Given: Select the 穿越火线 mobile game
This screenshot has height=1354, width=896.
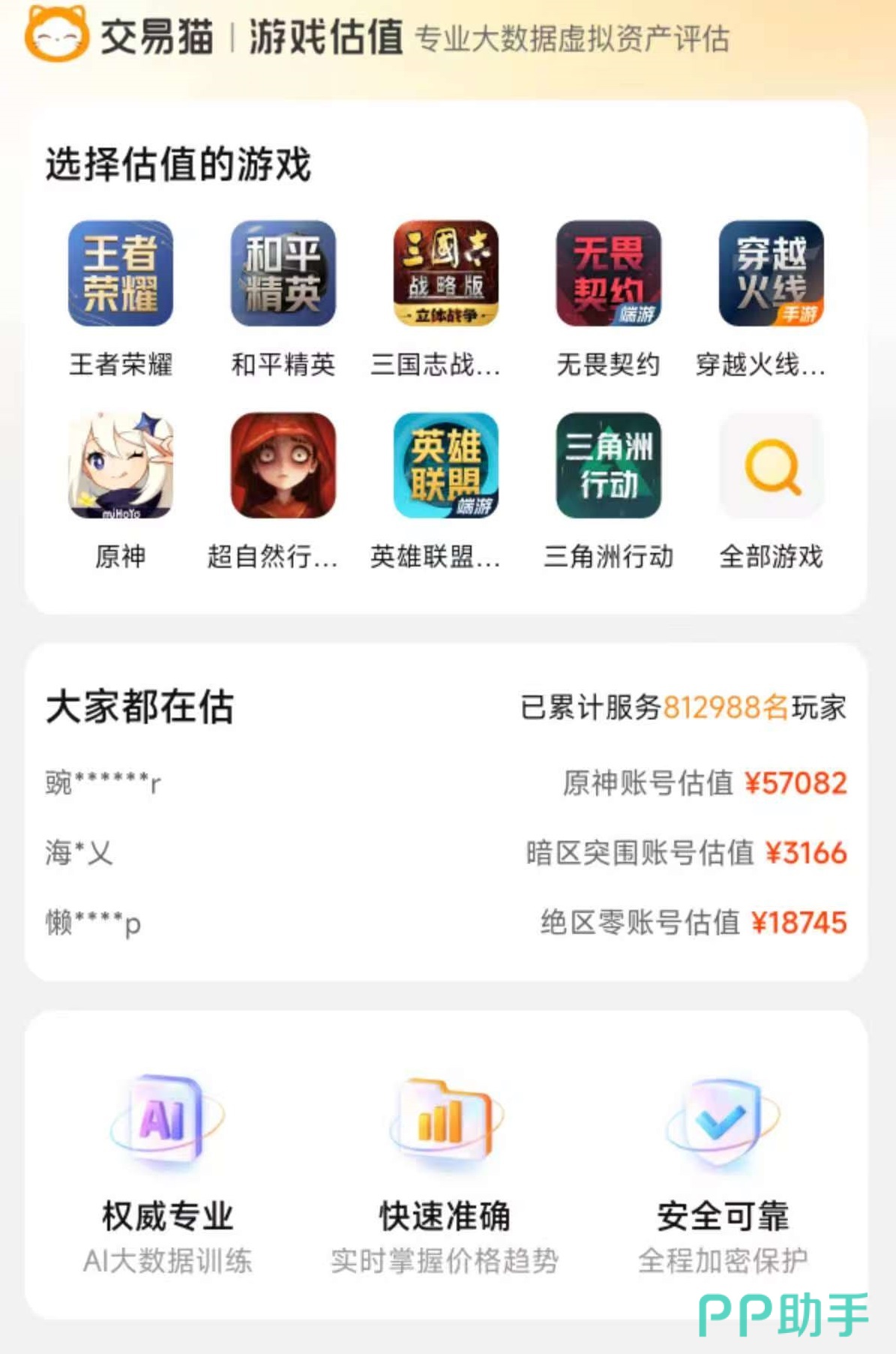Looking at the screenshot, I should click(x=771, y=274).
